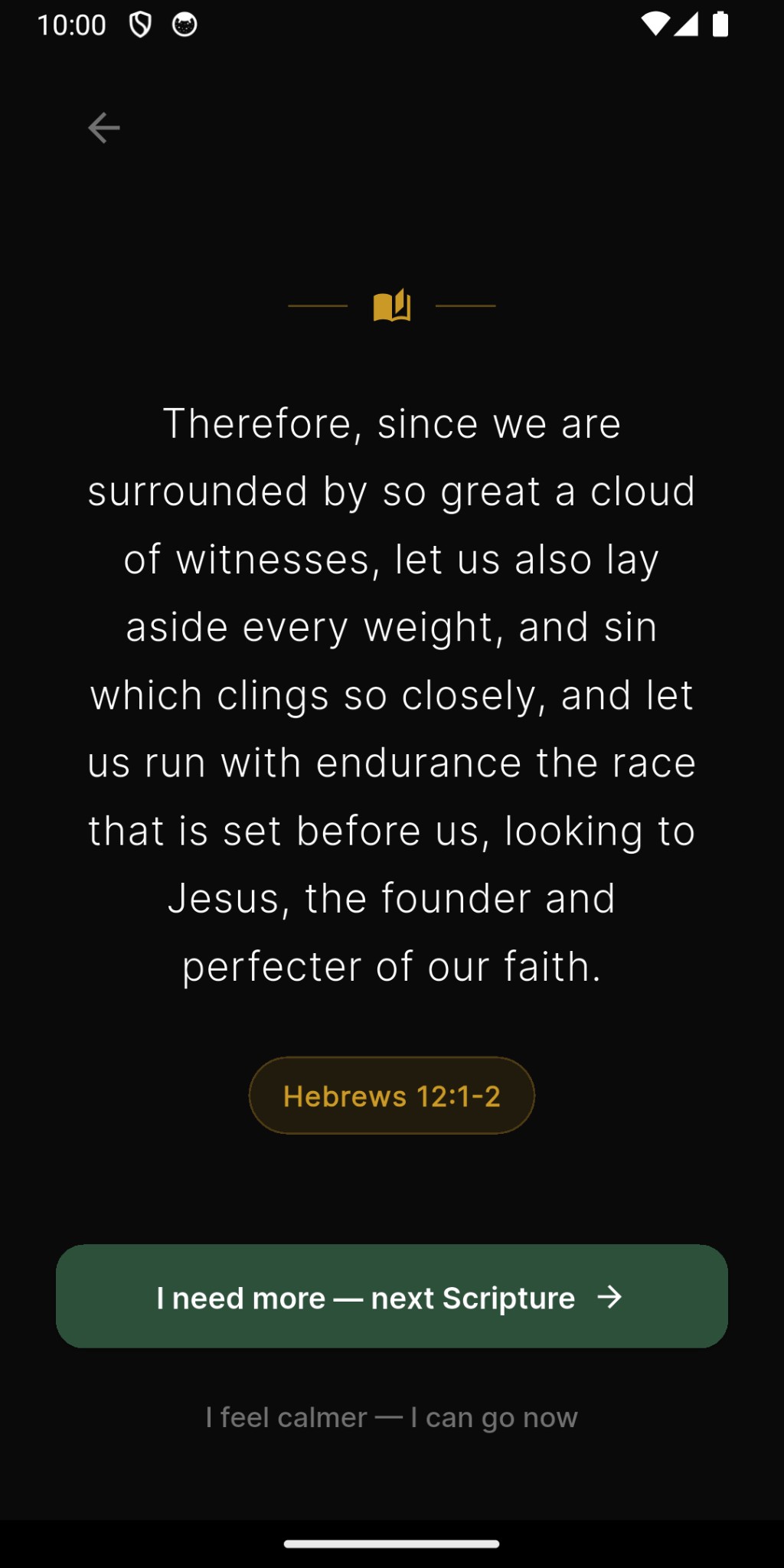The width and height of the screenshot is (784, 1568).
Task: Dismiss the screen with the calmer option
Action: [x=391, y=1416]
